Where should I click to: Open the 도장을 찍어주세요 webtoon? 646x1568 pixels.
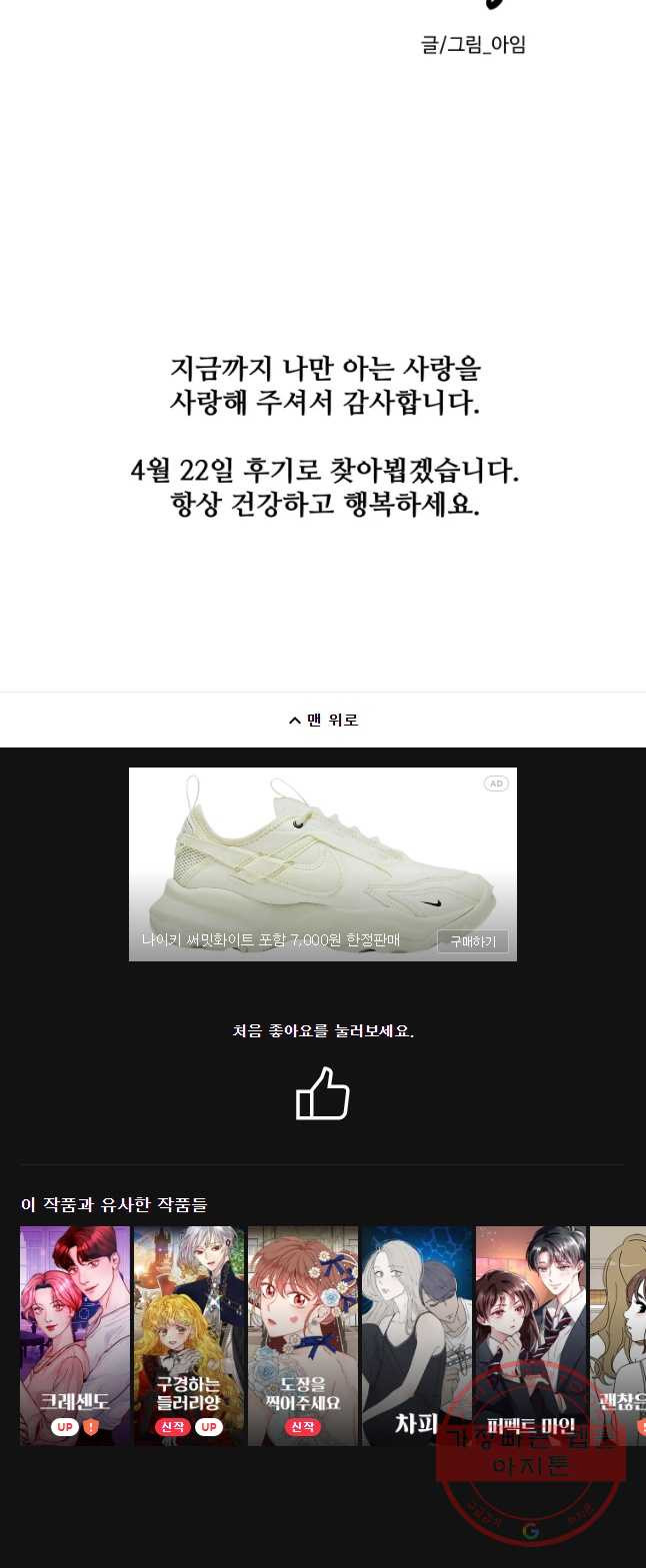tap(303, 1334)
